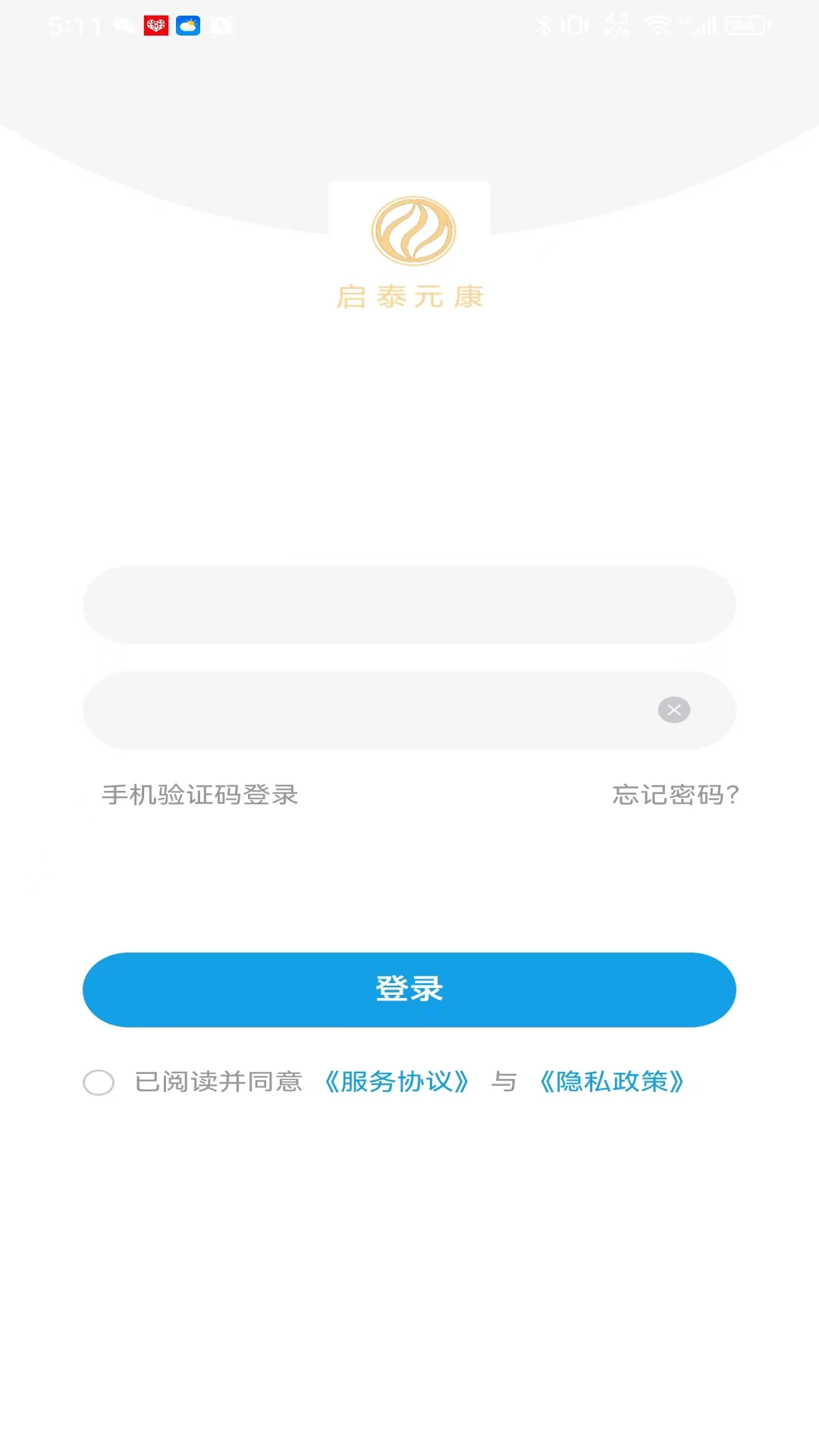Click the 启泰元康 circular logo
The image size is (819, 1456).
409,231
